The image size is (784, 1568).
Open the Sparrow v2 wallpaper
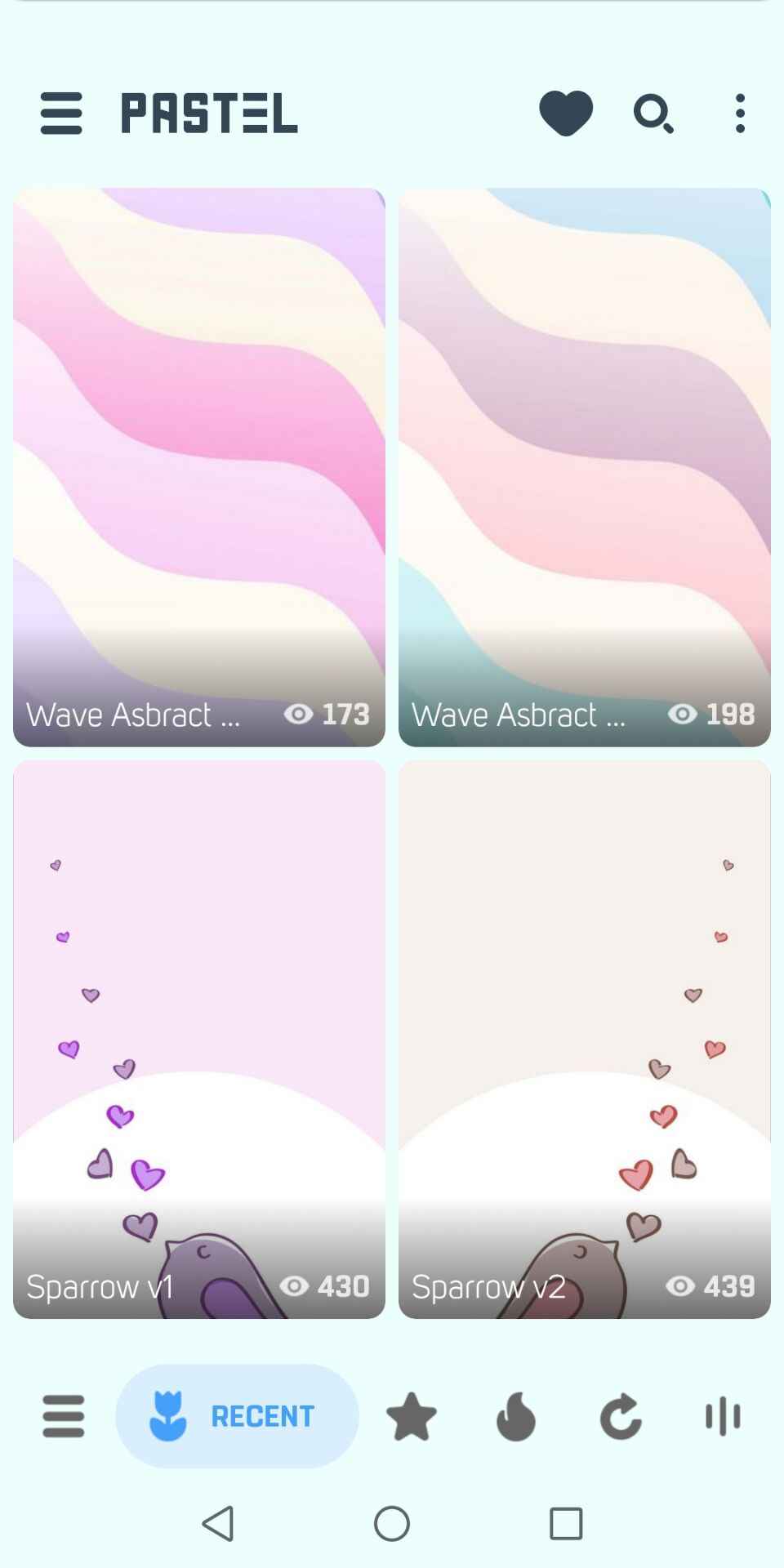(585, 1039)
